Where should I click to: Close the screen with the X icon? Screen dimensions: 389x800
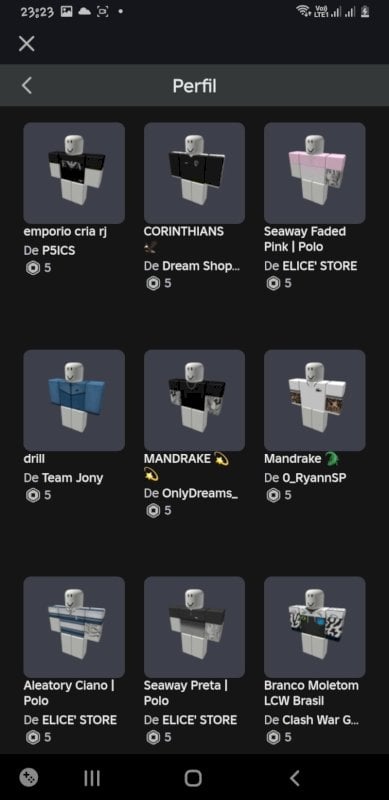[x=27, y=43]
